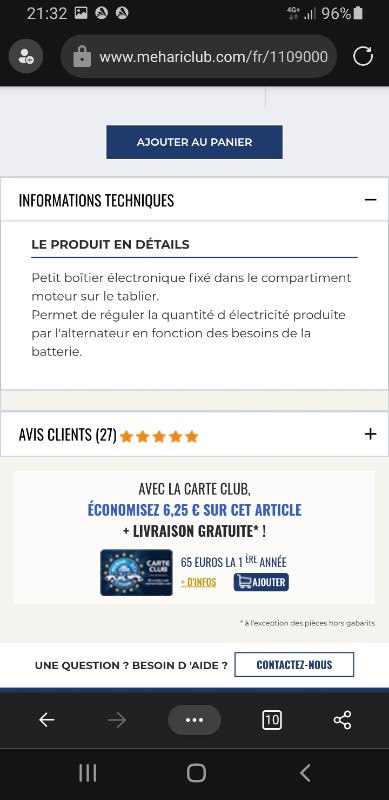Open the URL address bar

click(199, 56)
